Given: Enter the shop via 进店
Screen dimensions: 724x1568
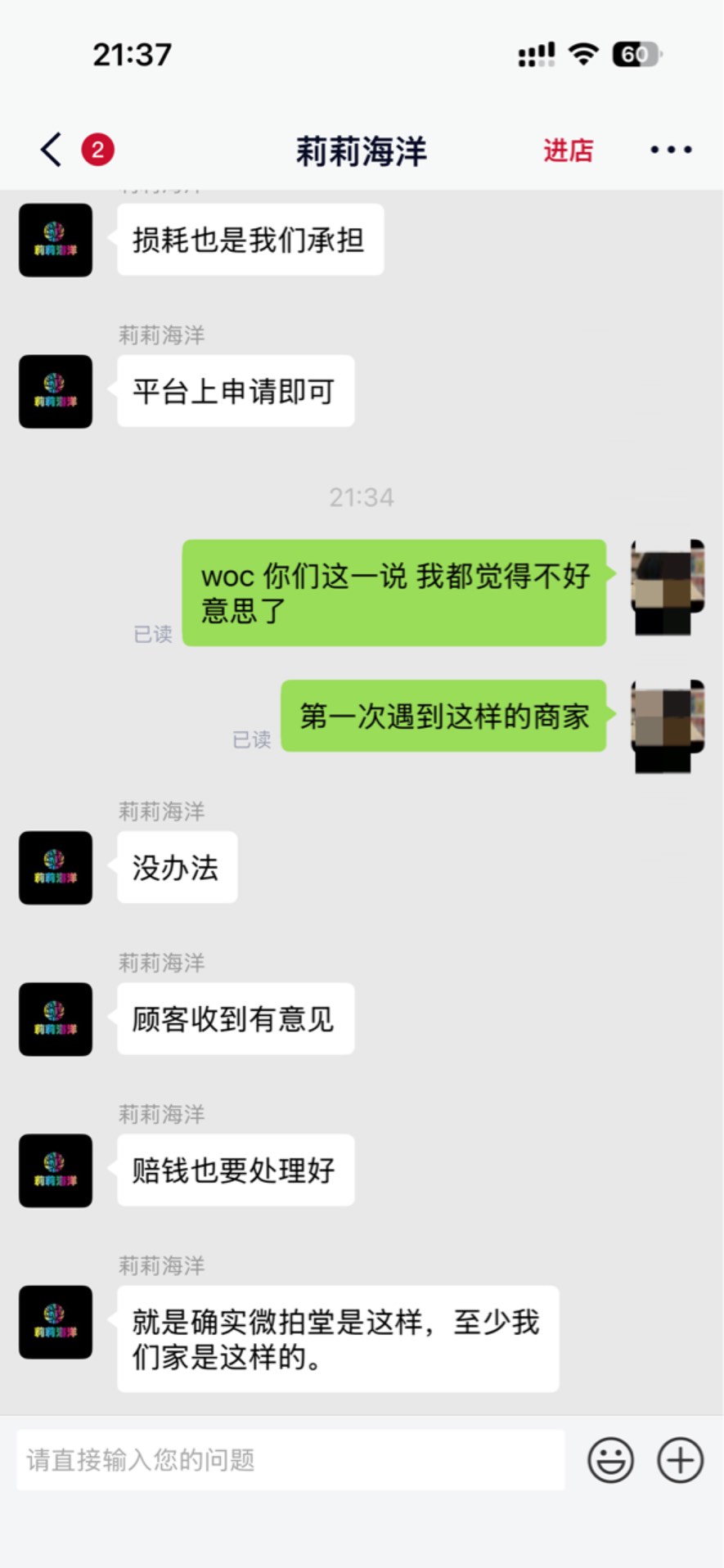Looking at the screenshot, I should 568,151.
